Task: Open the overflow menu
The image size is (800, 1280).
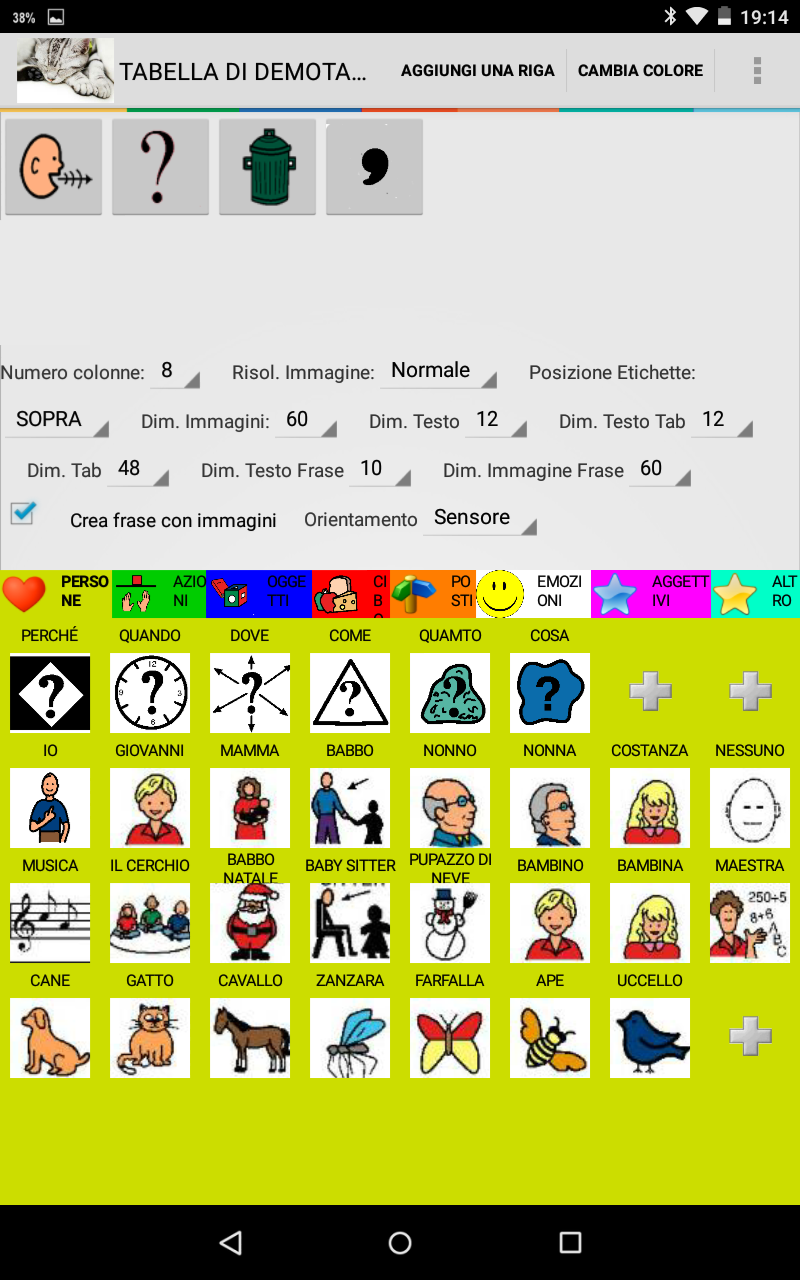Action: [757, 71]
